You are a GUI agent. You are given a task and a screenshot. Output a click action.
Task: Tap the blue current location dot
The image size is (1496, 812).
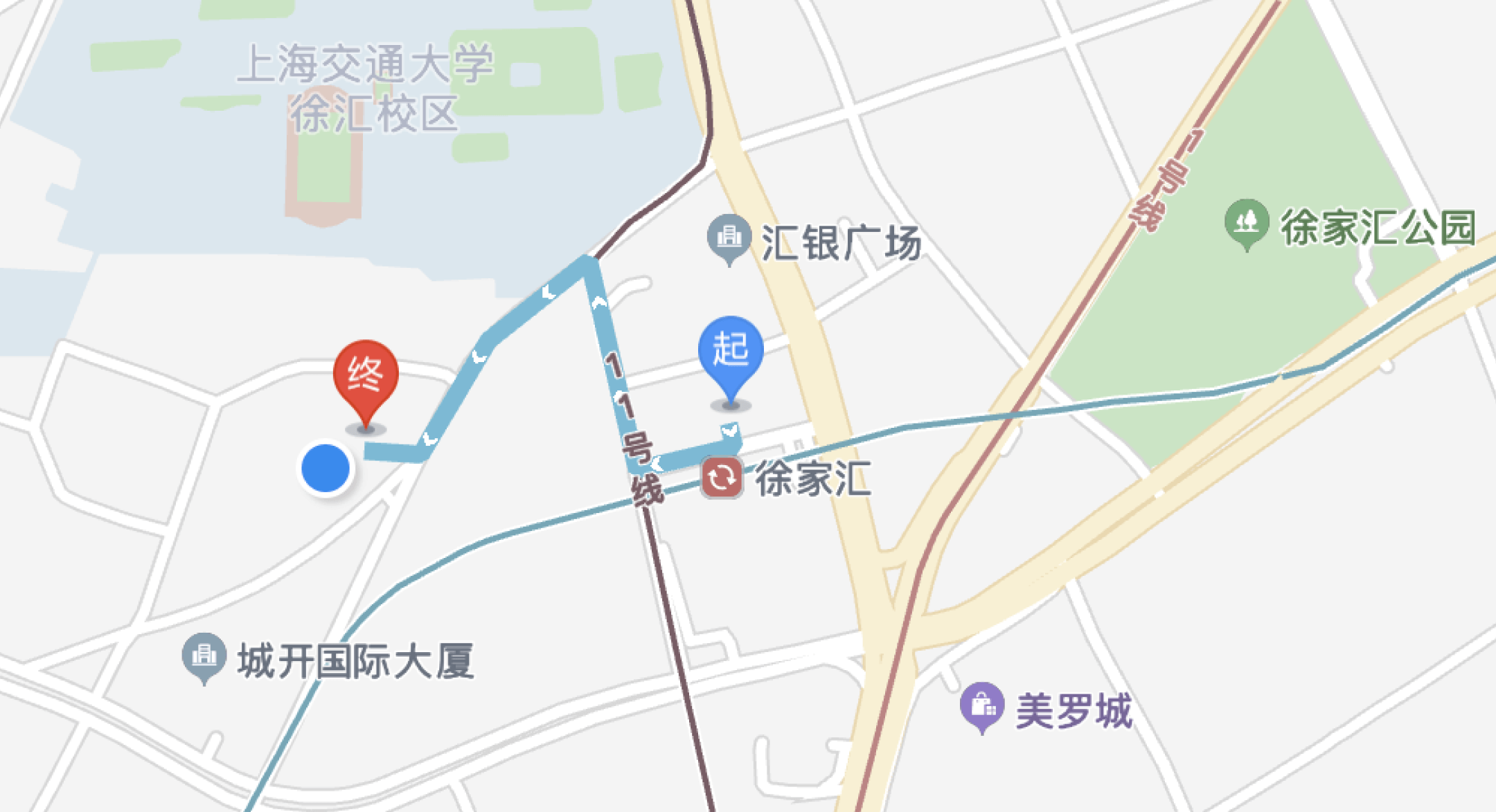(326, 469)
